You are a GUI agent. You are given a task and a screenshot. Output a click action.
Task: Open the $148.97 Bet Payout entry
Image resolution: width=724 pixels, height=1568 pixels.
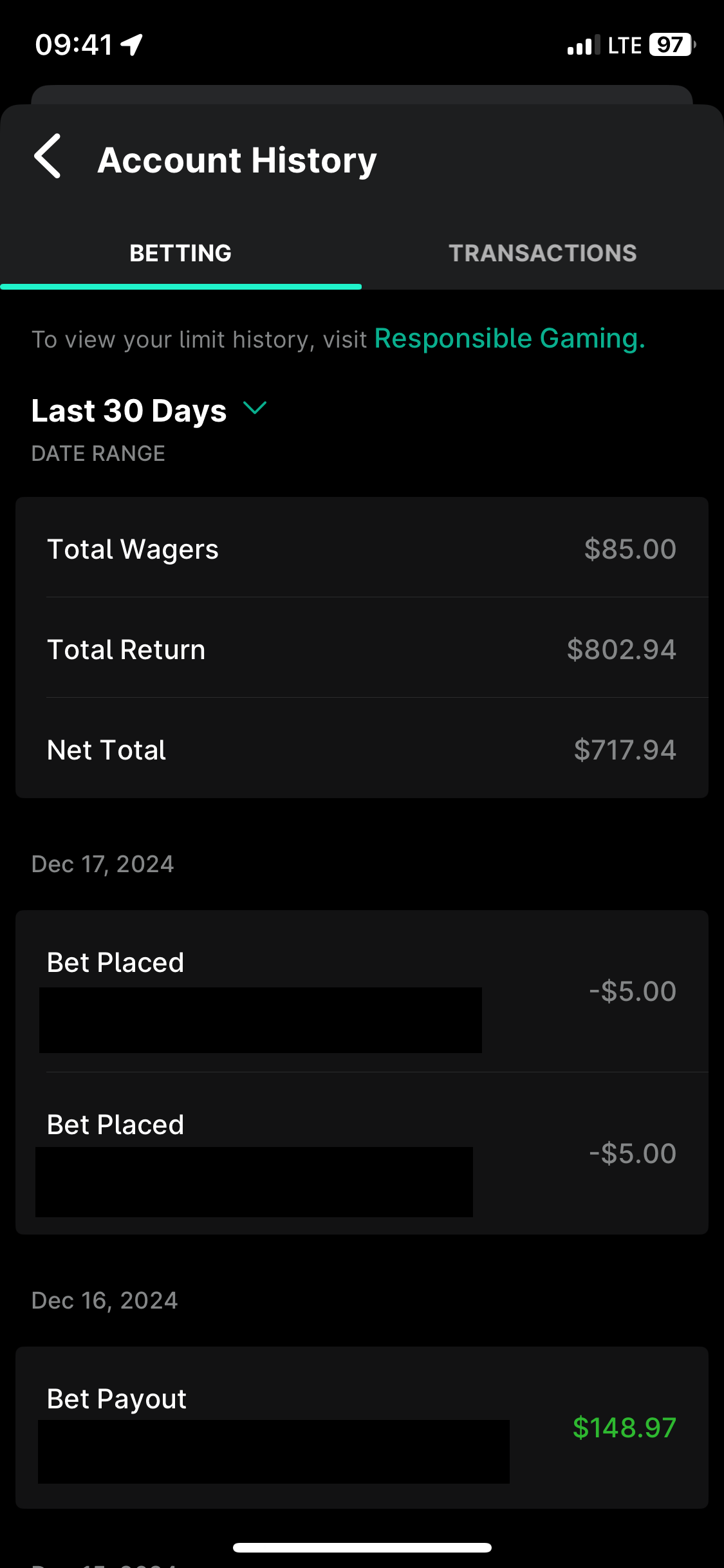362,1428
